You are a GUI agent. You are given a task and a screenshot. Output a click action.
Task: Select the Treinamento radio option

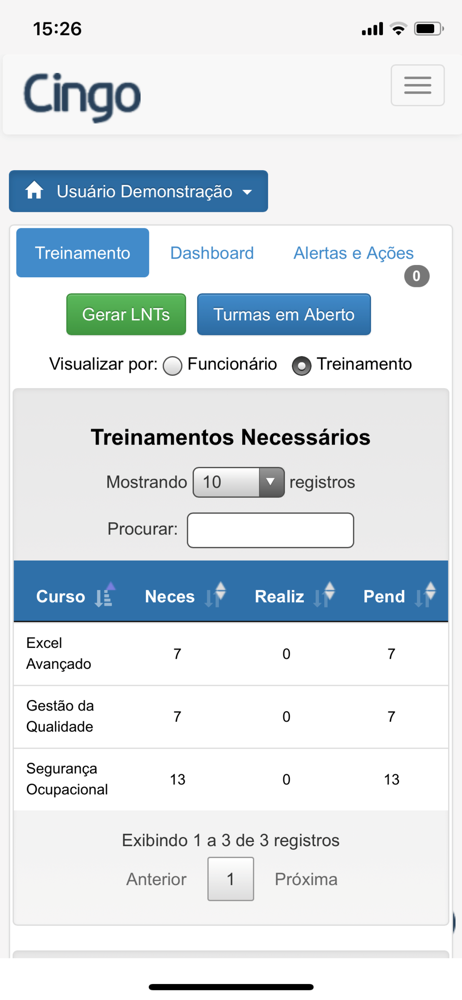tap(301, 366)
